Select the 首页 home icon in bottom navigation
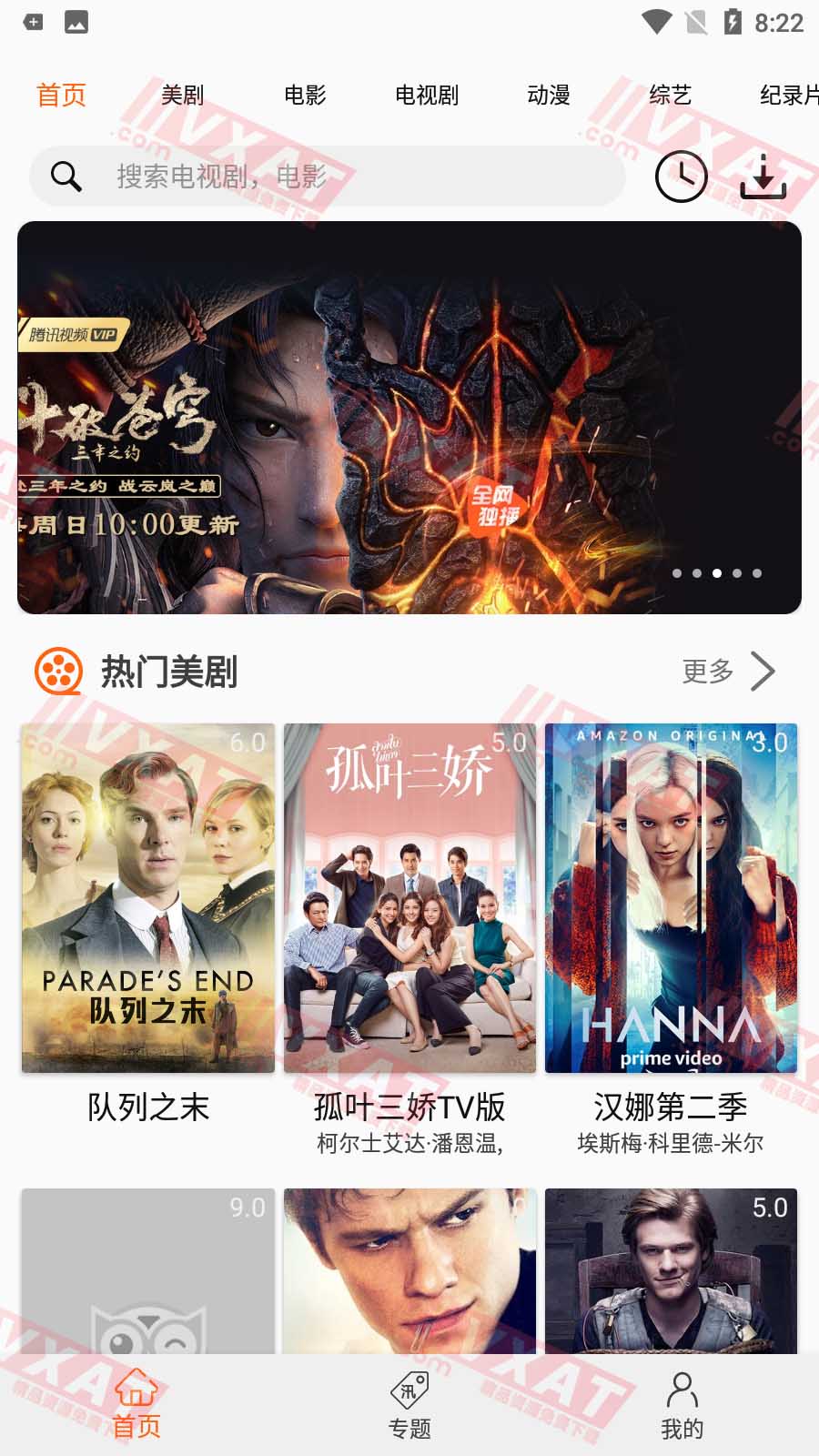 pos(136,1392)
